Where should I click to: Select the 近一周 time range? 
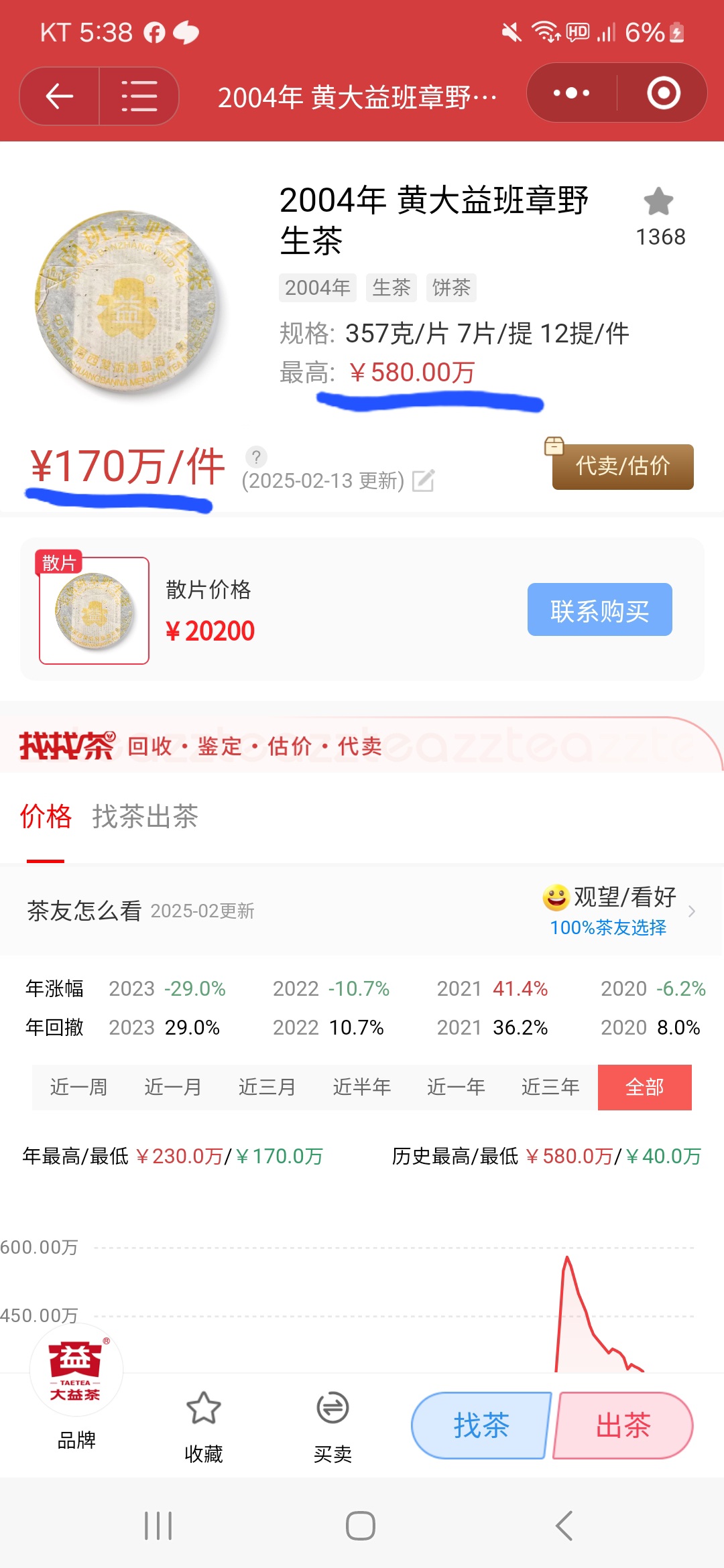[x=78, y=1087]
